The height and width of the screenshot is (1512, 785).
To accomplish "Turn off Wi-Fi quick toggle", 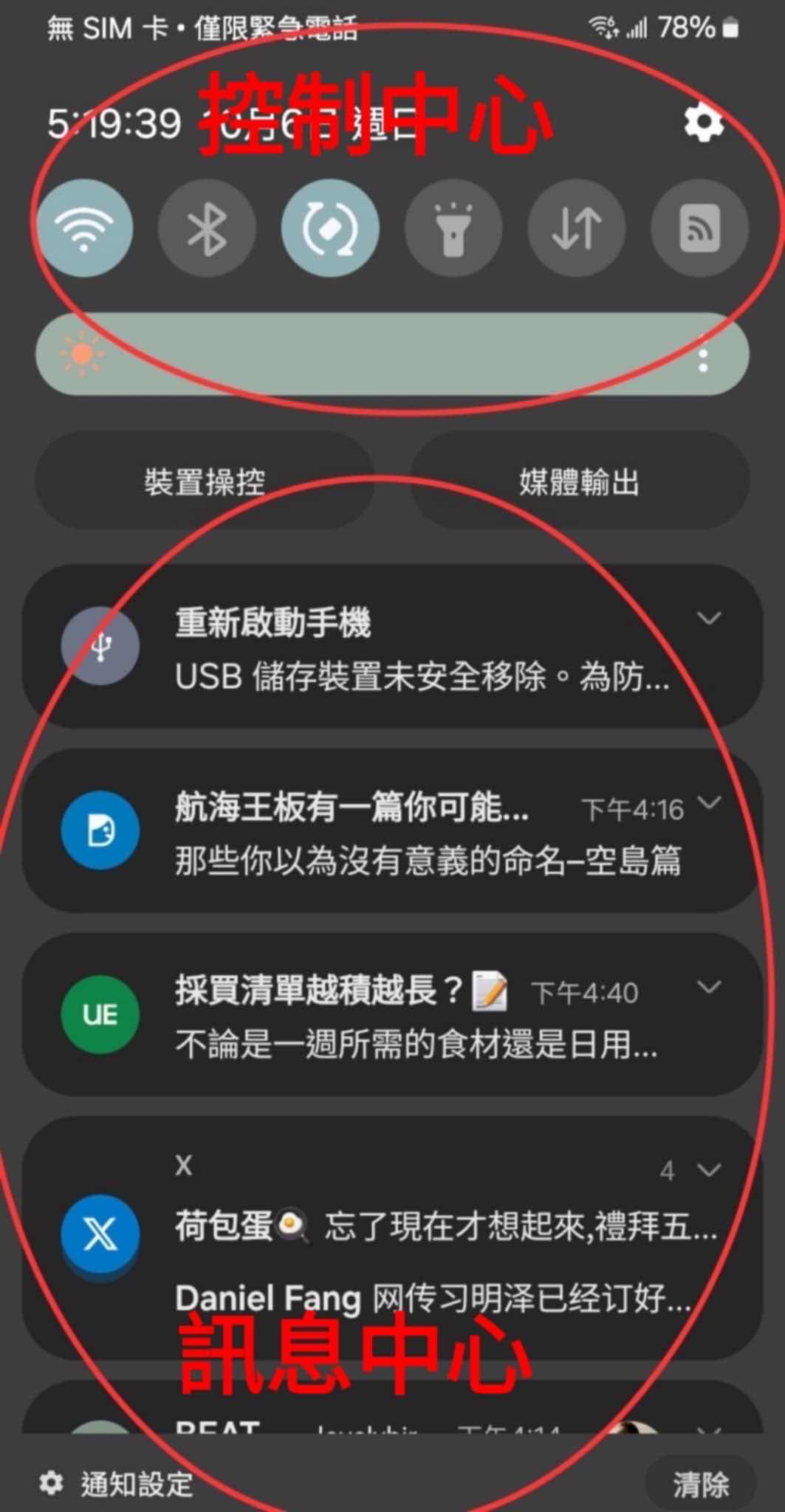I will pos(85,228).
